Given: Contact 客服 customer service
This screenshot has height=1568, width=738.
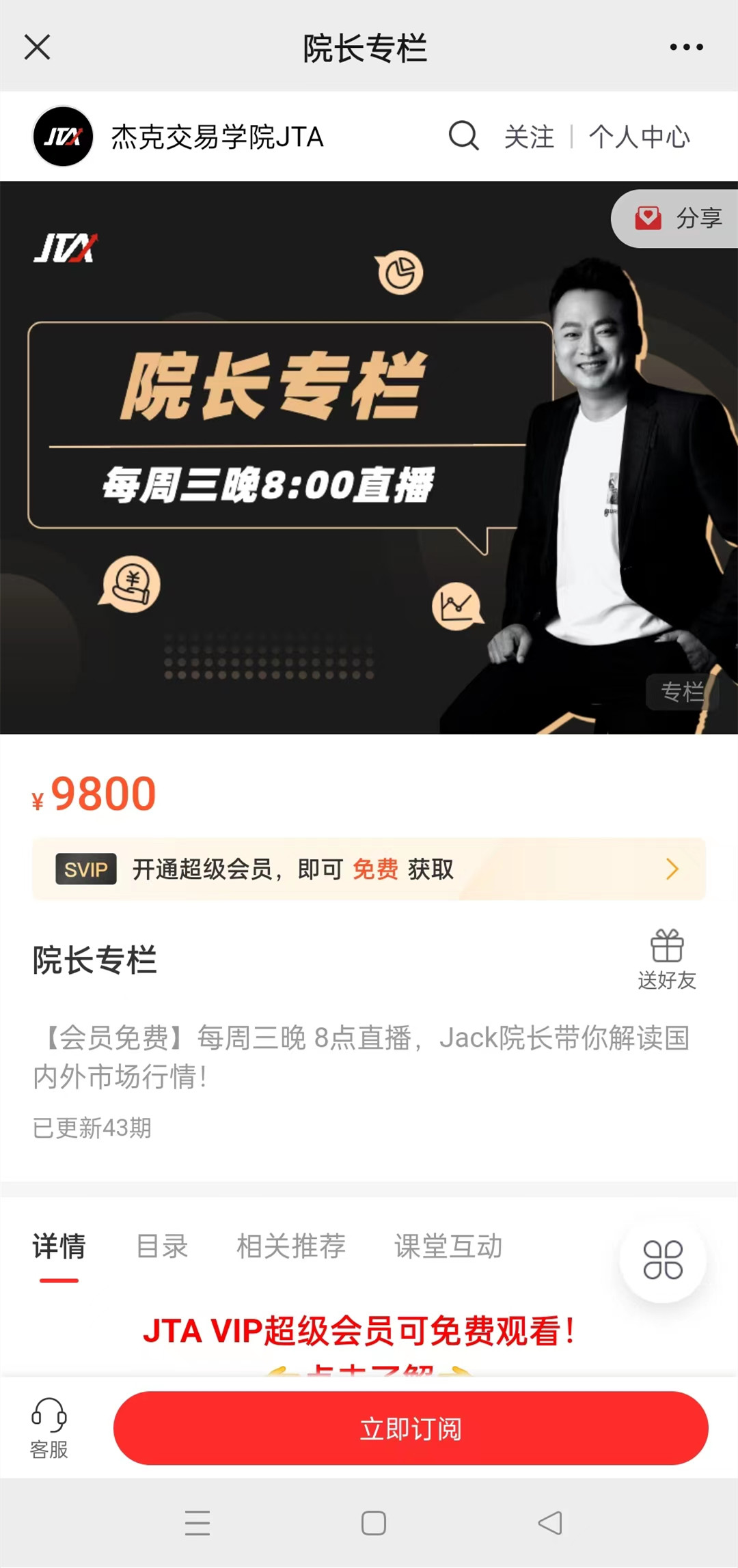Looking at the screenshot, I should (49, 1427).
